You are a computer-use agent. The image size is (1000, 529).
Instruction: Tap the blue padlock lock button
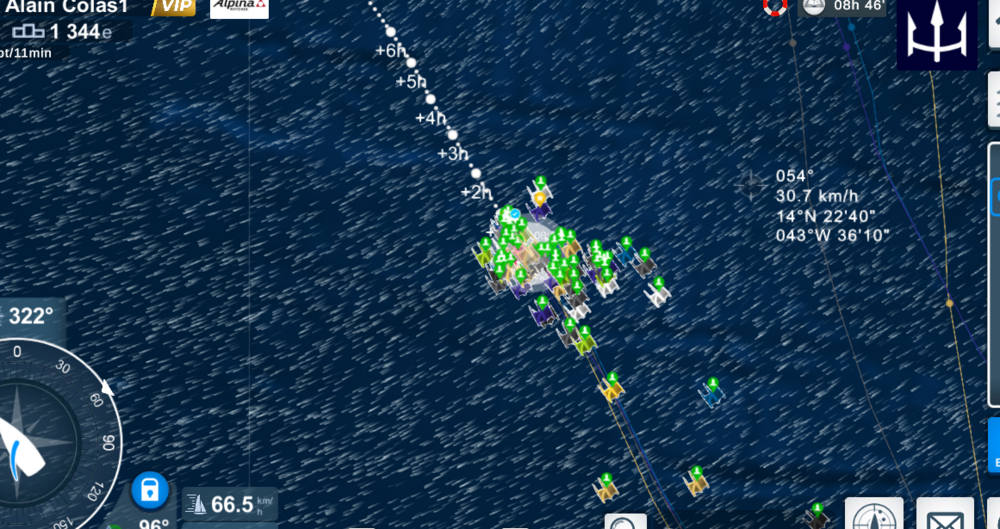tap(149, 491)
